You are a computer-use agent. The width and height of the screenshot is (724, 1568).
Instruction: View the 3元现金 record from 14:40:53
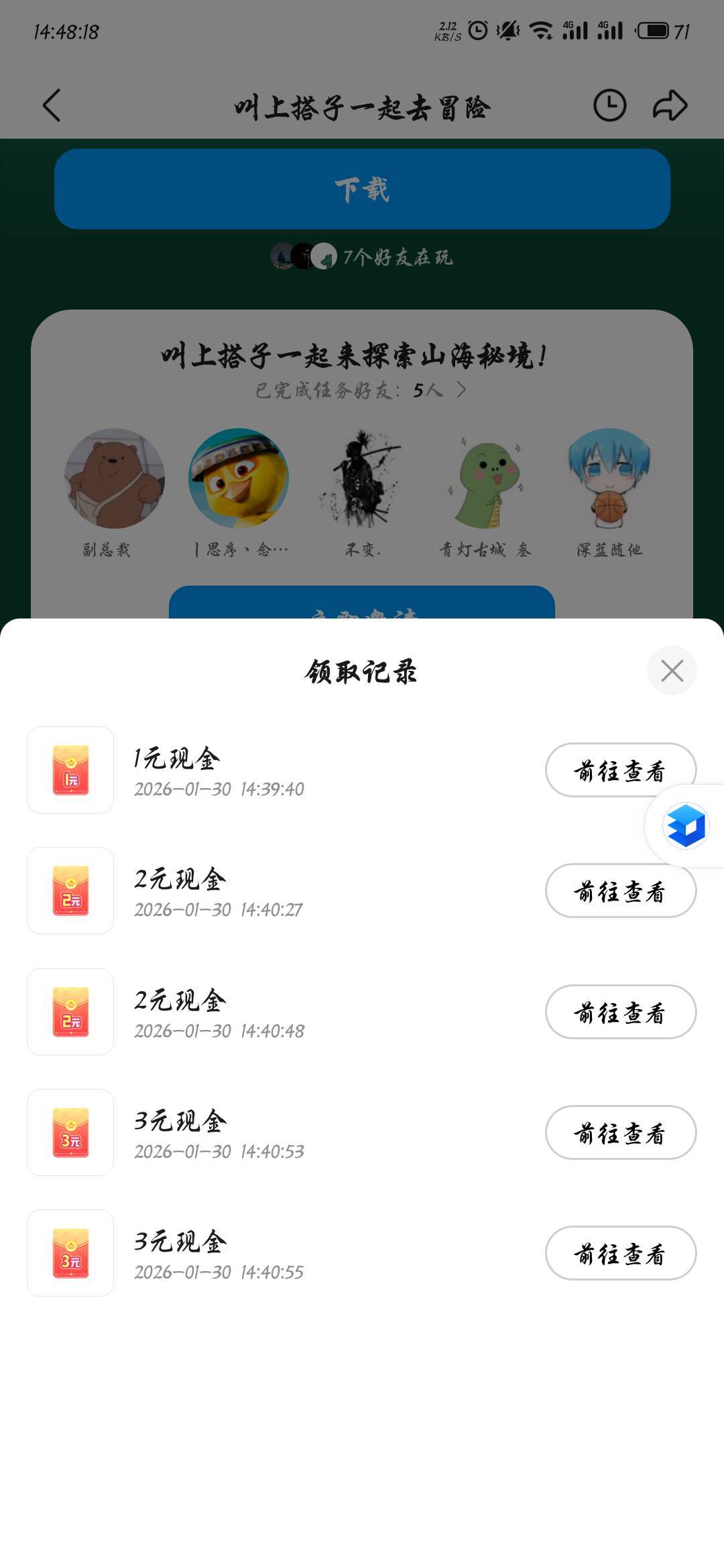pos(620,1132)
